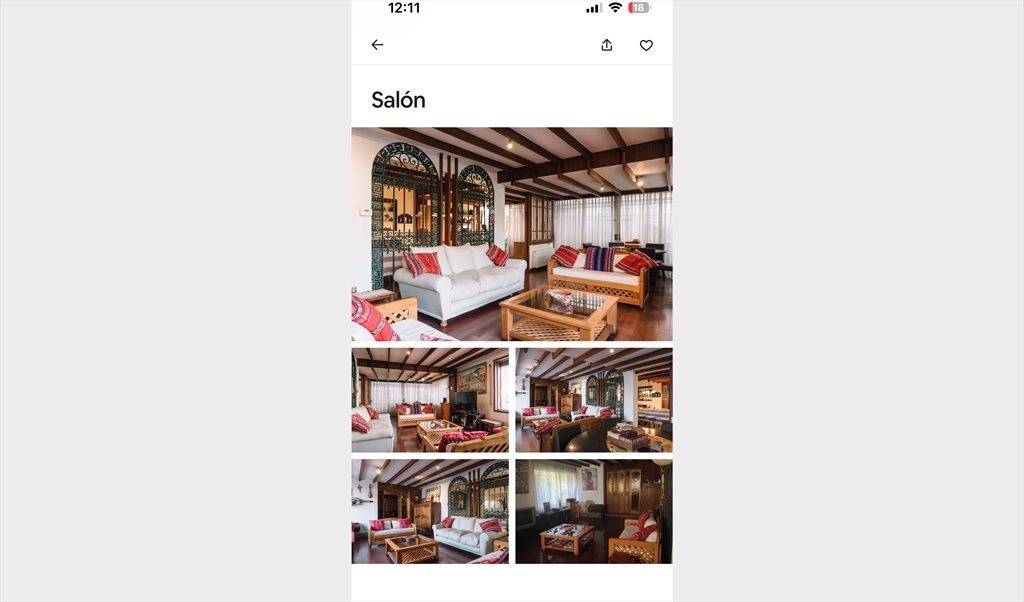View the photo with the dark leather chair

tap(593, 400)
